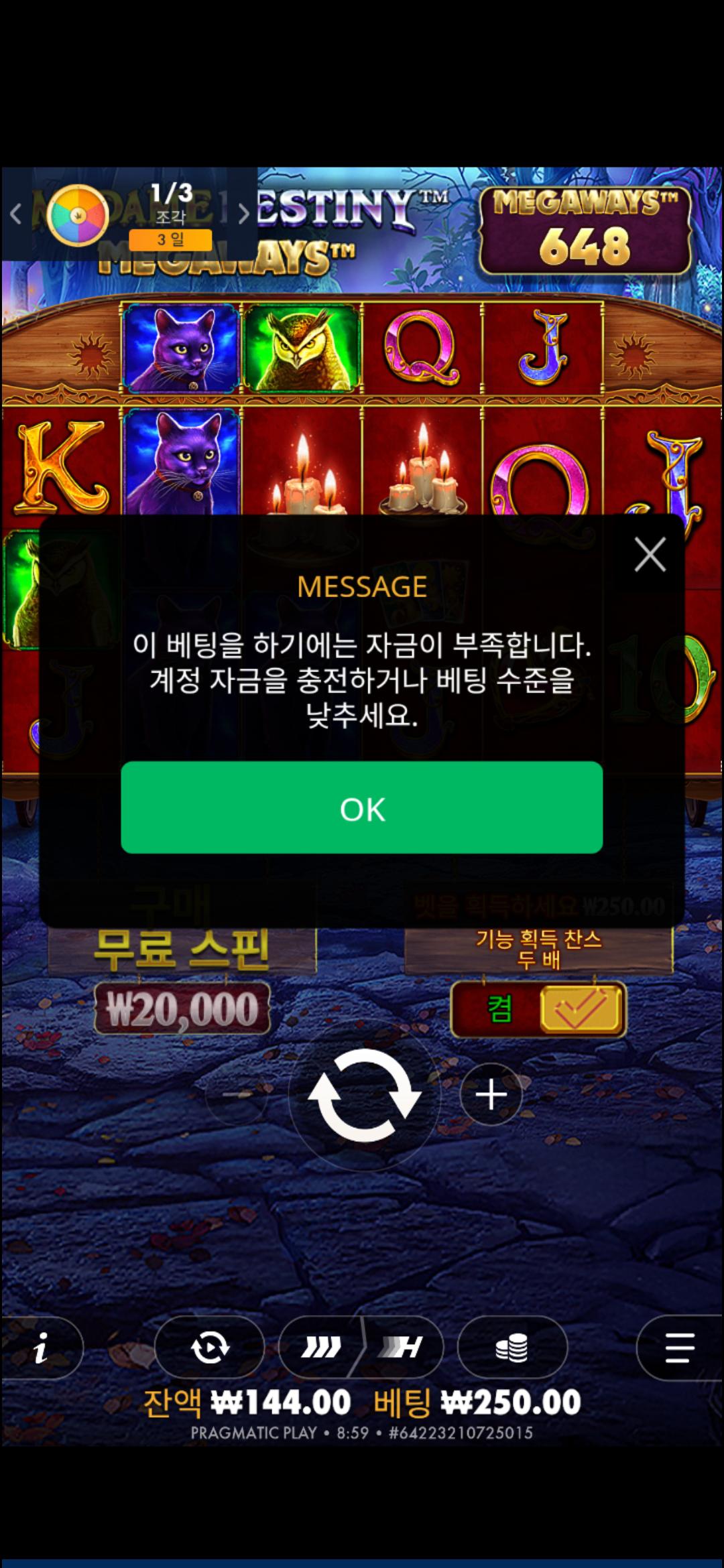This screenshot has height=1568, width=724.
Task: Confirm the message with OK
Action: tap(361, 807)
